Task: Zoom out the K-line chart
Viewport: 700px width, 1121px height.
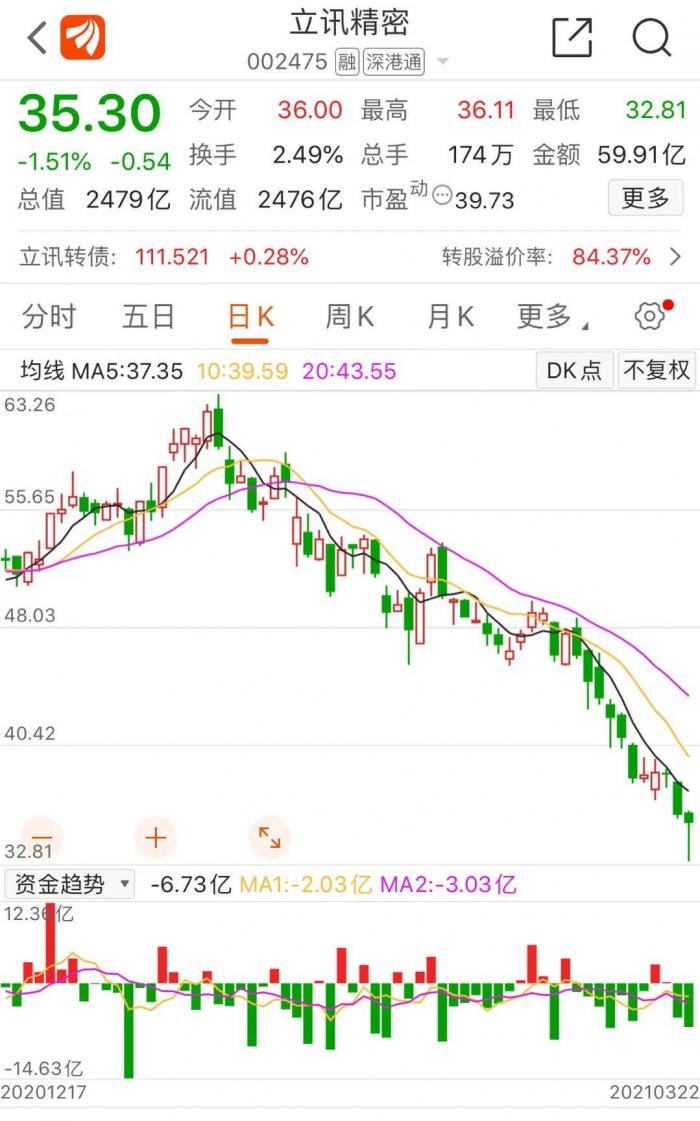Action: 42,838
